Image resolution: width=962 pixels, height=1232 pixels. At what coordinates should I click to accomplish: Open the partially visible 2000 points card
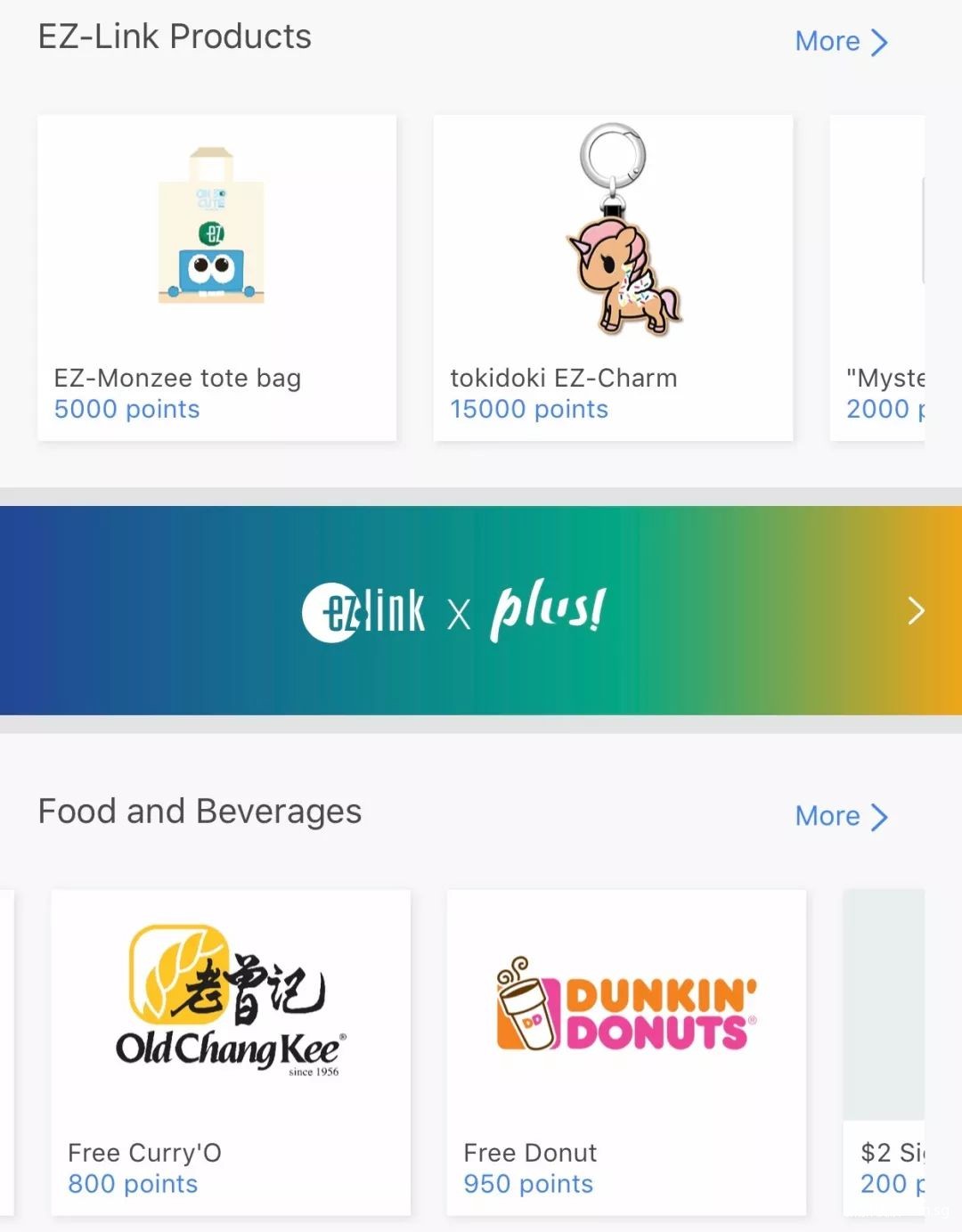point(877,278)
